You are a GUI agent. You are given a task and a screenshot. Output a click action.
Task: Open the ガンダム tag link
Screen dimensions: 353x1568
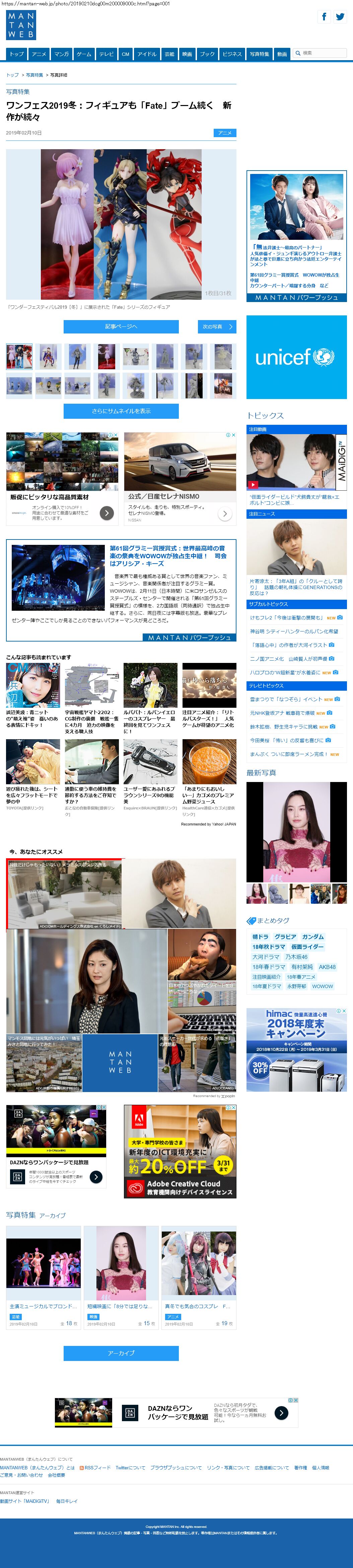coord(313,937)
